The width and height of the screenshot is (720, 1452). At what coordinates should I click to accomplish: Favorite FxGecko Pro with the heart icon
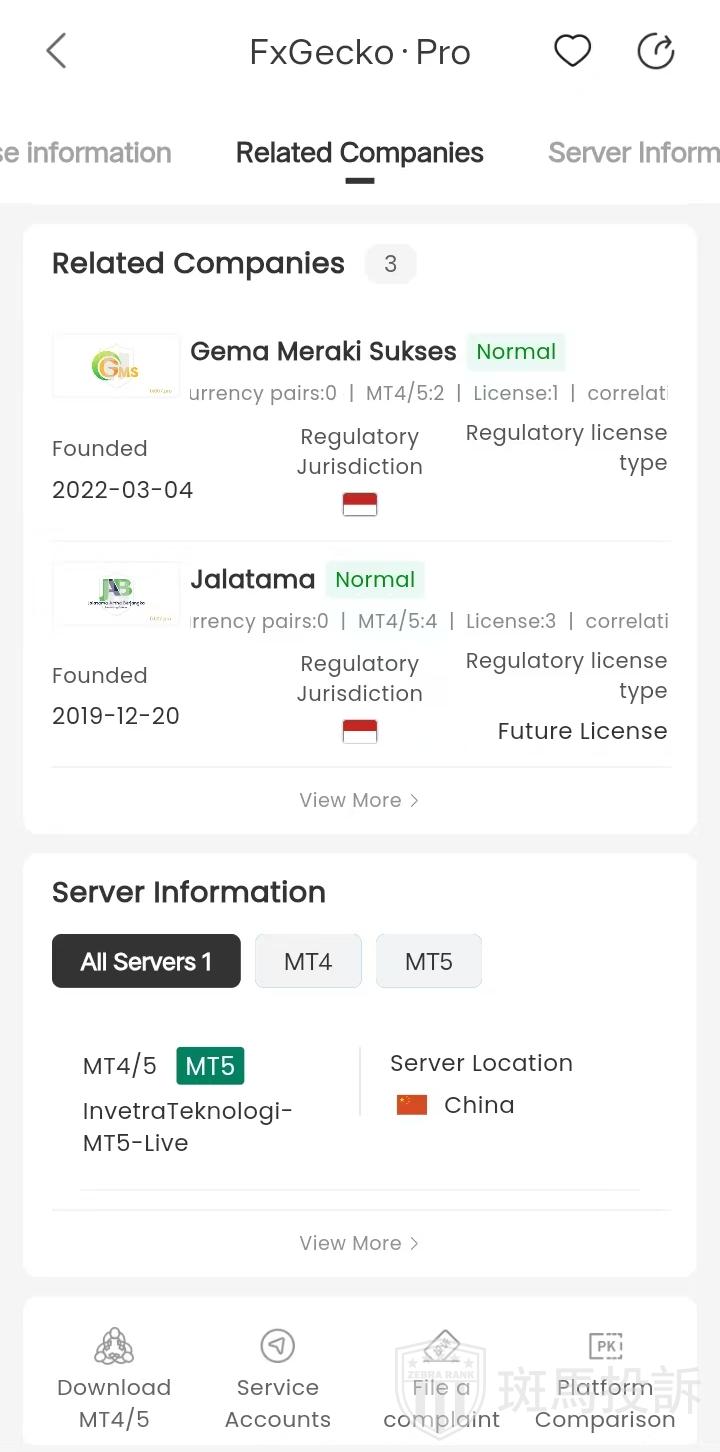pos(573,51)
